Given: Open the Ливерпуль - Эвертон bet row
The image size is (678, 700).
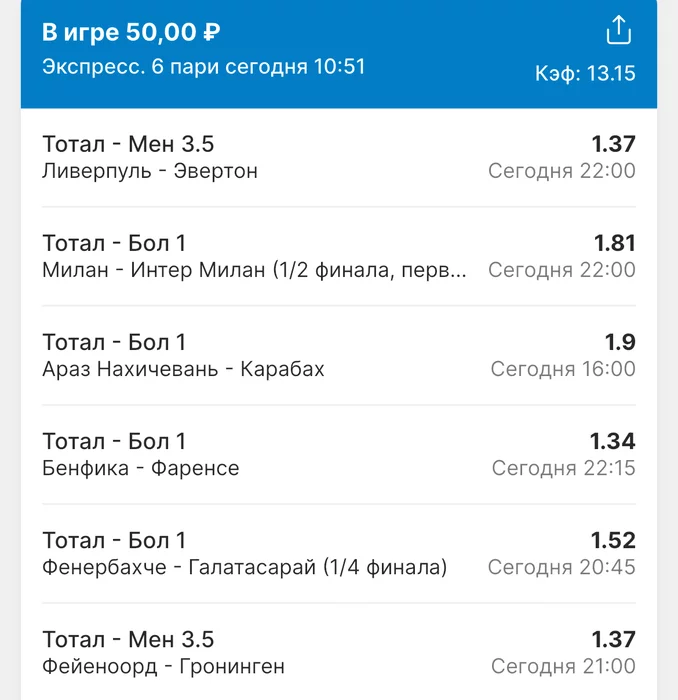Looking at the screenshot, I should click(x=338, y=158).
